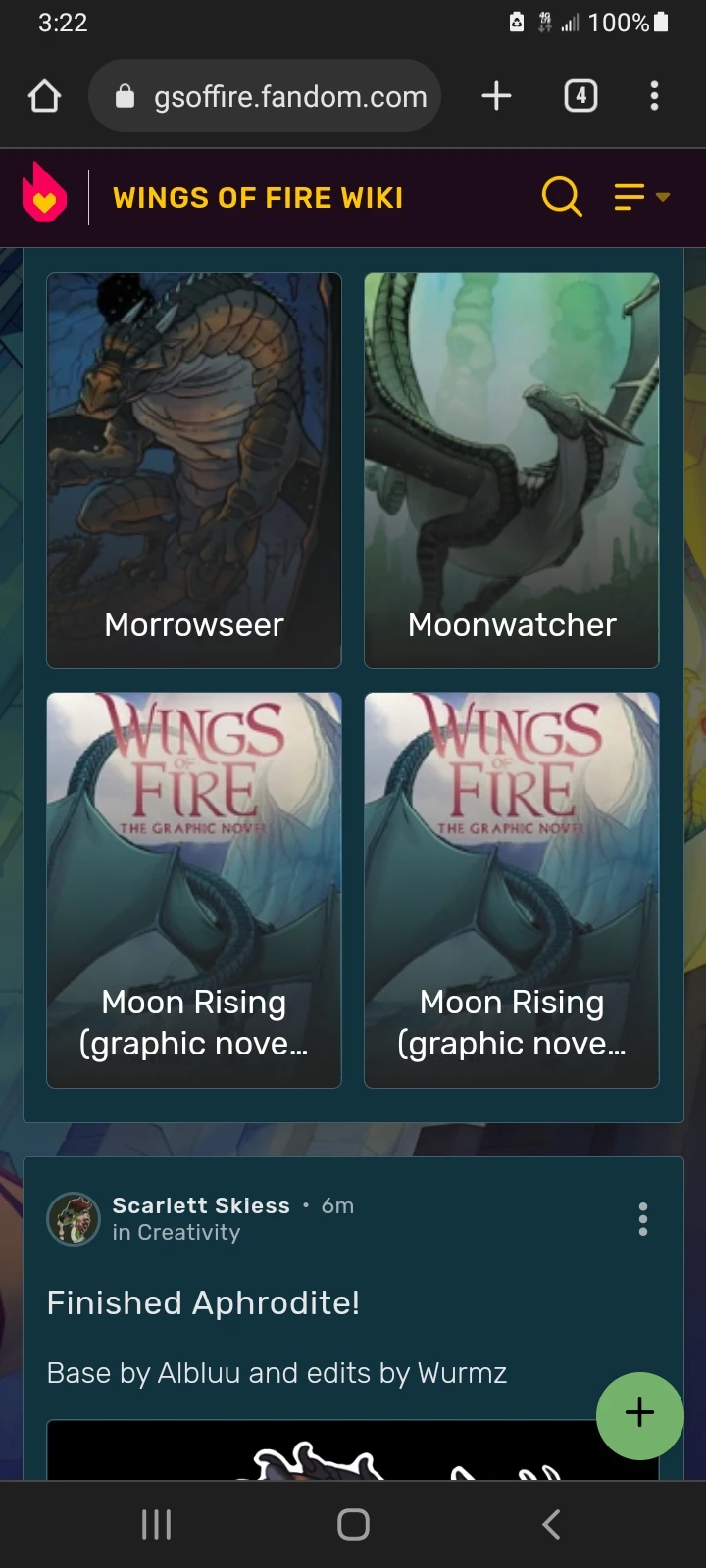Image resolution: width=706 pixels, height=1568 pixels.
Task: Open the browser home page
Action: click(x=45, y=96)
